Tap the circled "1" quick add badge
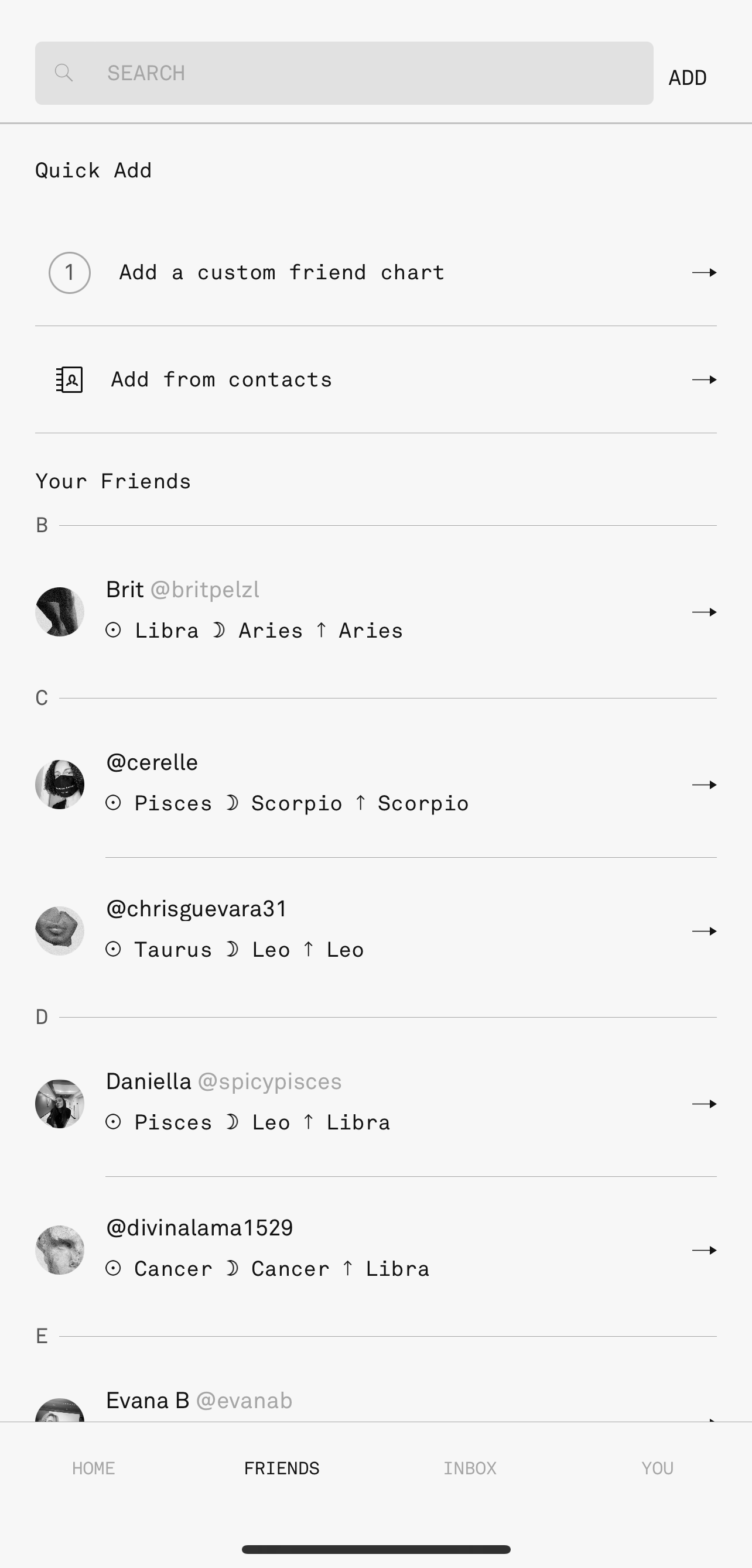The image size is (752, 1568). coord(69,272)
